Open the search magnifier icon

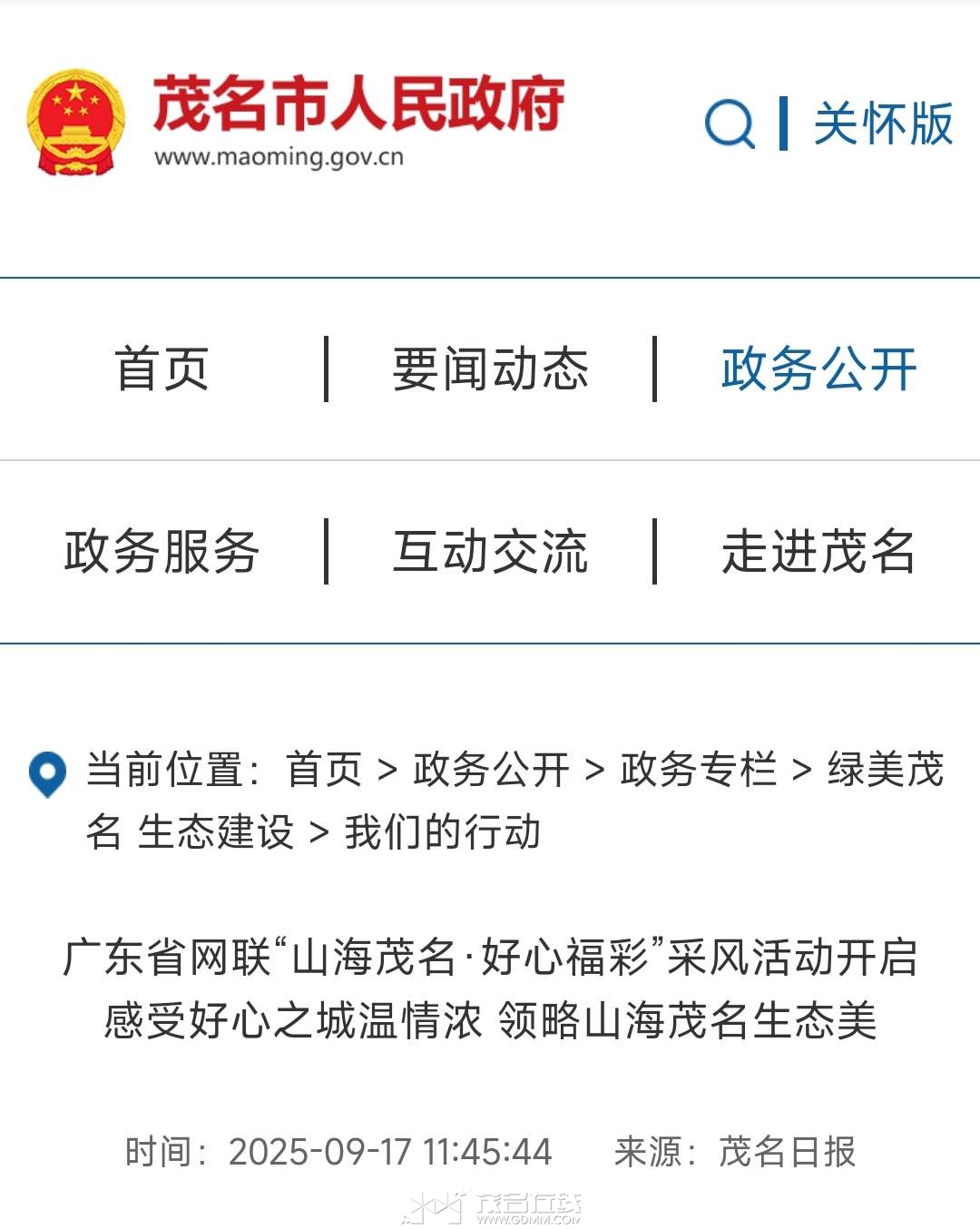click(730, 124)
